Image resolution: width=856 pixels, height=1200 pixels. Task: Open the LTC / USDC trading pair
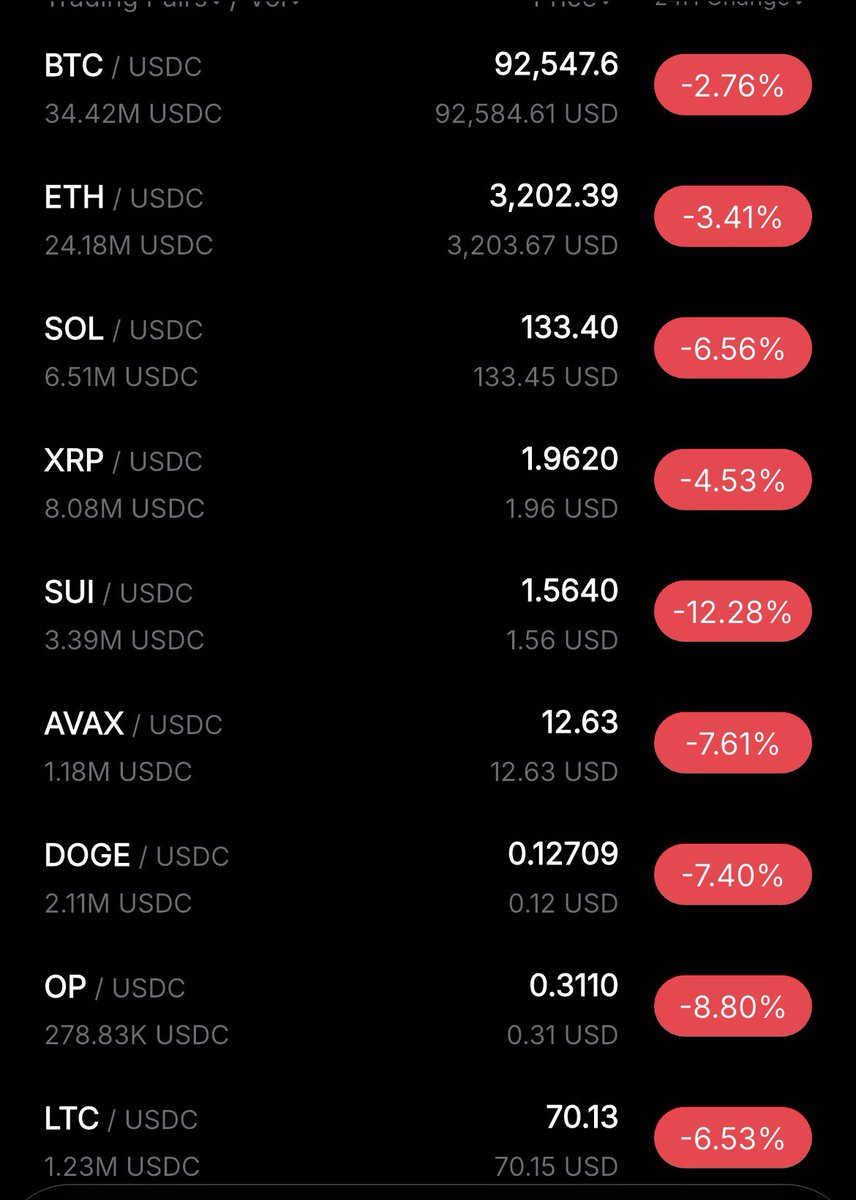(x=120, y=1119)
